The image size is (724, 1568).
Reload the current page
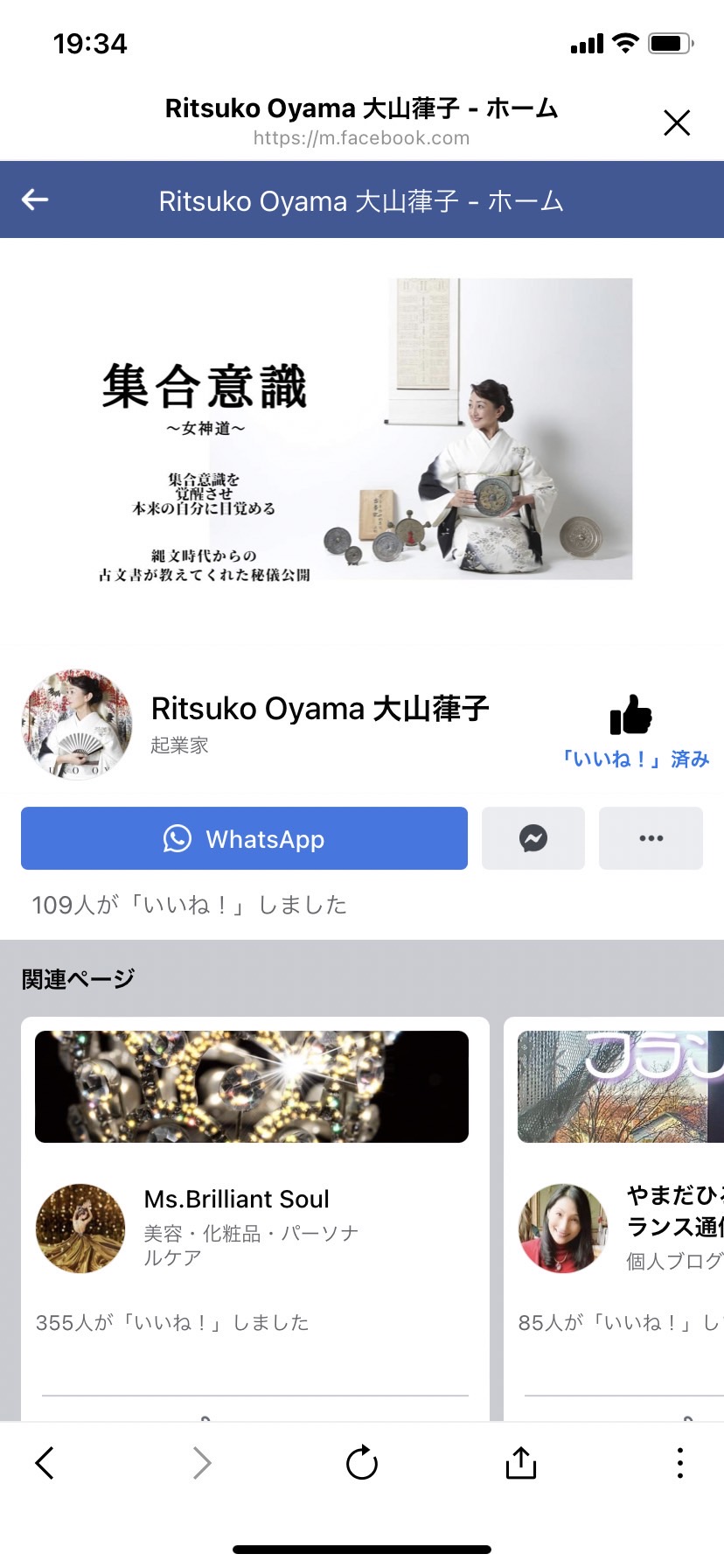pyautogui.click(x=361, y=1462)
